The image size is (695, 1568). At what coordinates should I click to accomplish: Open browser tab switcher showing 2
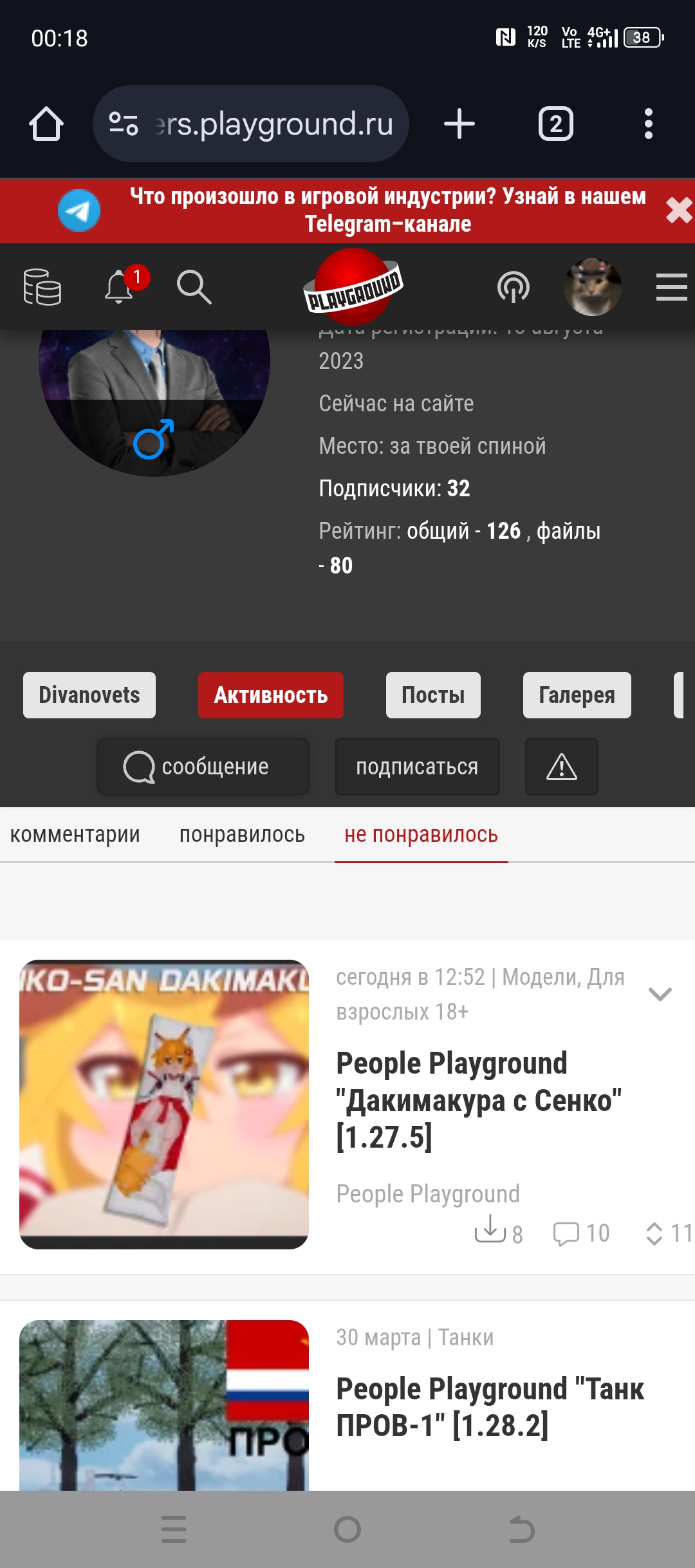point(555,124)
